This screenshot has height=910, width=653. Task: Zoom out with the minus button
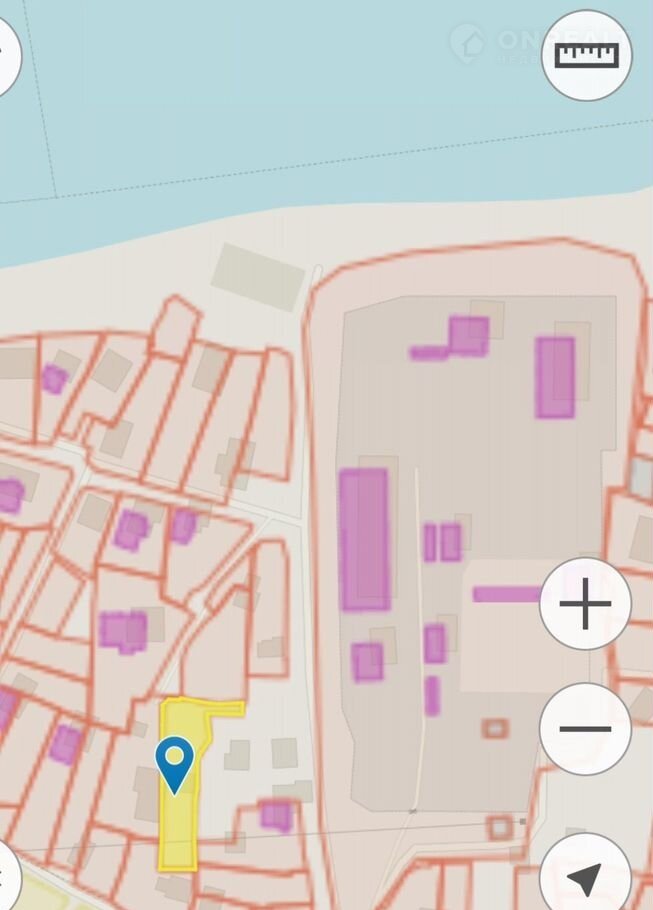(585, 729)
